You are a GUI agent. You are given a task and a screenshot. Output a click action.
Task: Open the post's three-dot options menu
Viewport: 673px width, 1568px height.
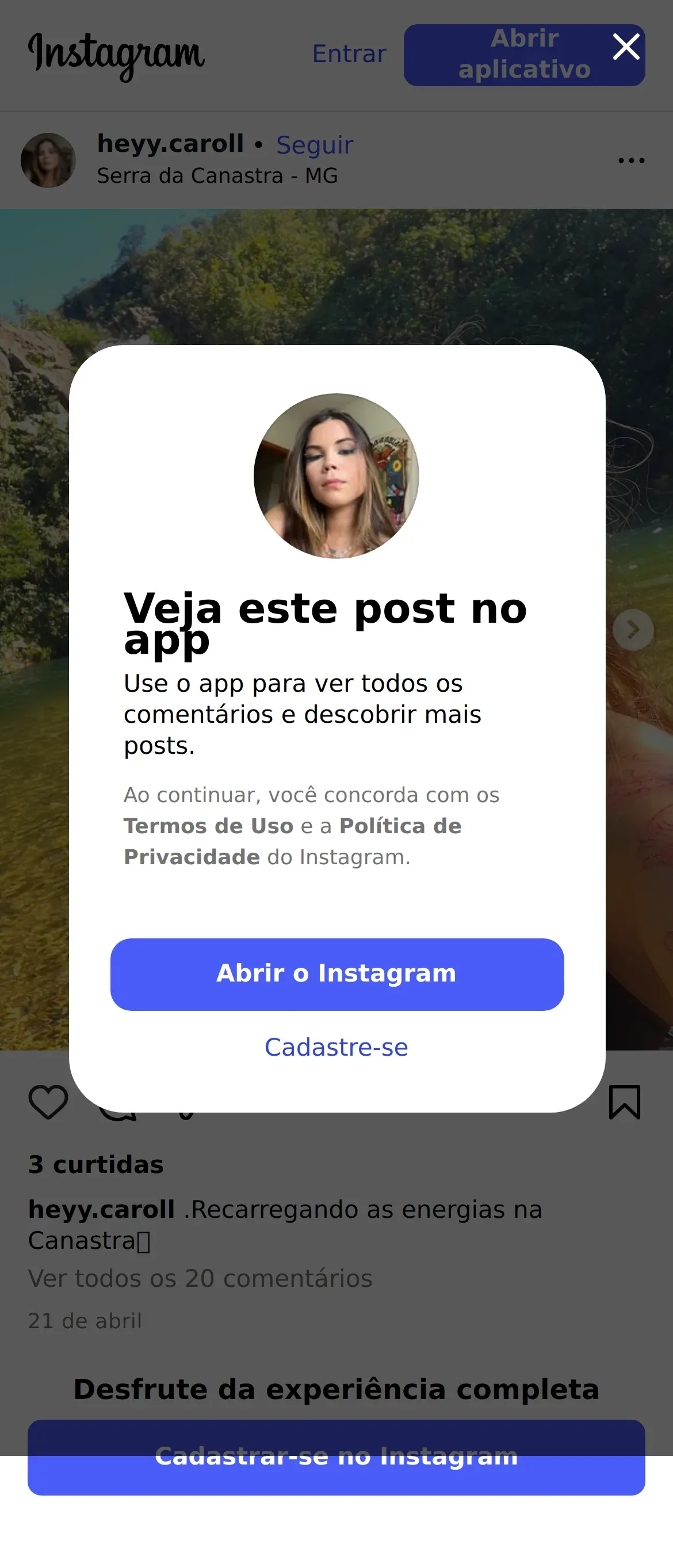coord(631,160)
